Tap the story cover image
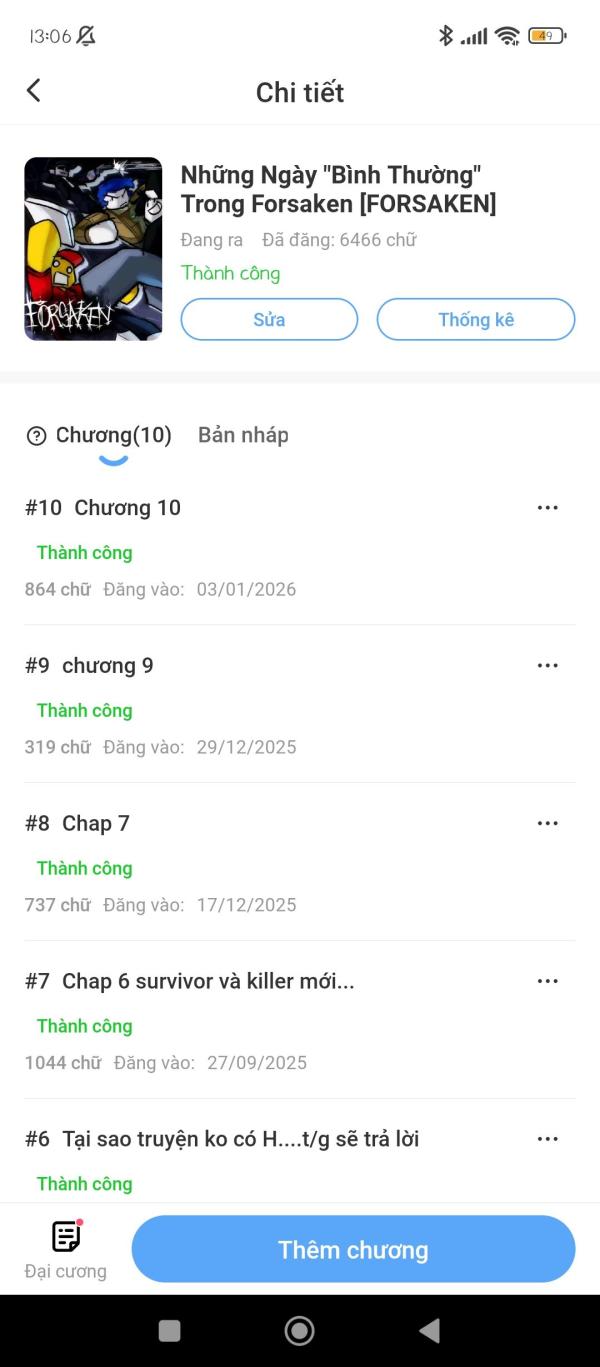Image resolution: width=600 pixels, height=1367 pixels. (93, 249)
